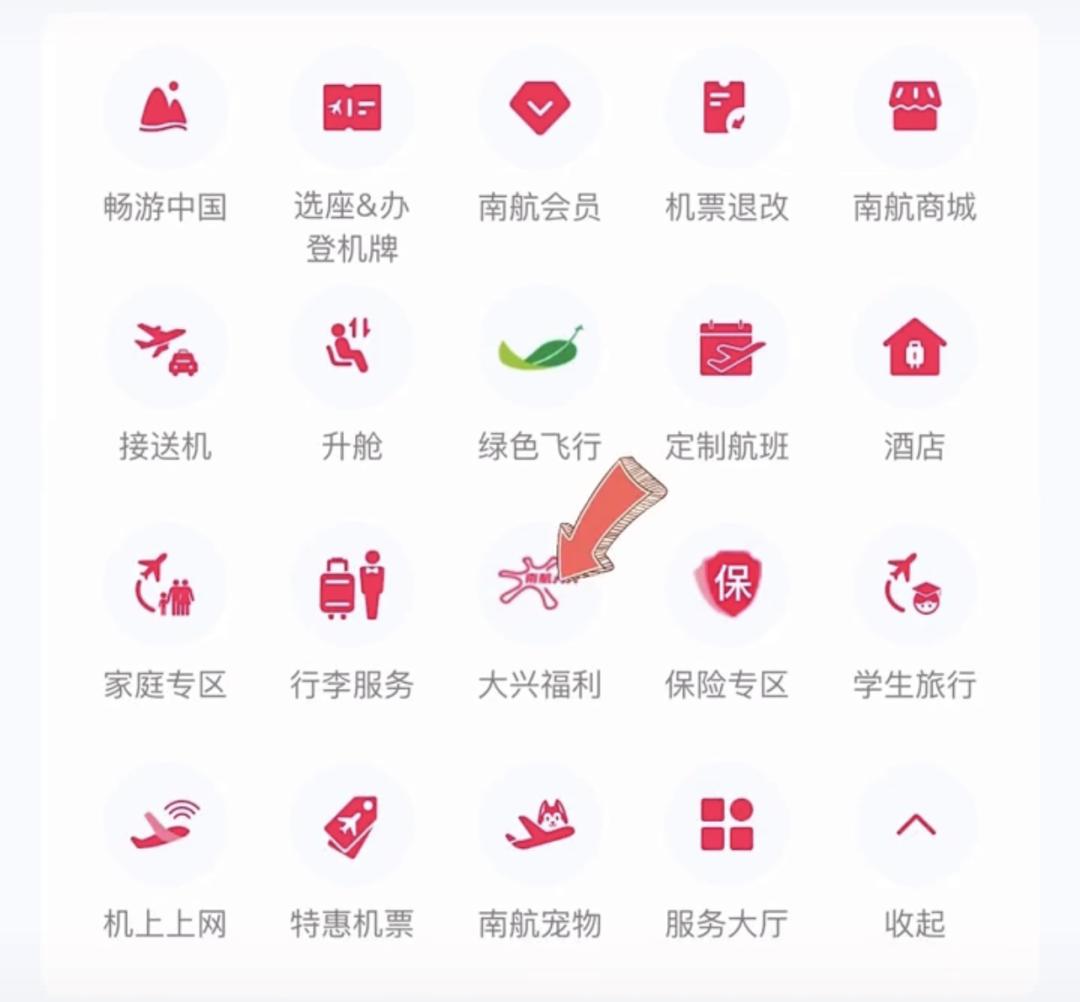Open 选座&办登机牌 seat selection

pos(352,108)
